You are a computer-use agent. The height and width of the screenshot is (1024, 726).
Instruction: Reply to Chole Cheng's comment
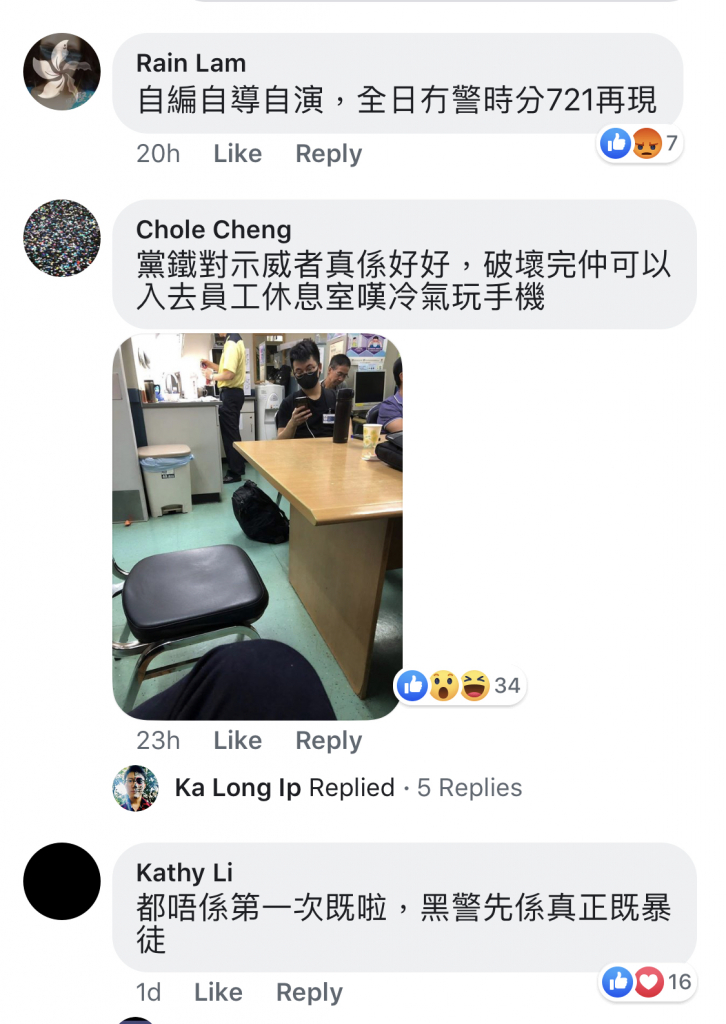(328, 741)
